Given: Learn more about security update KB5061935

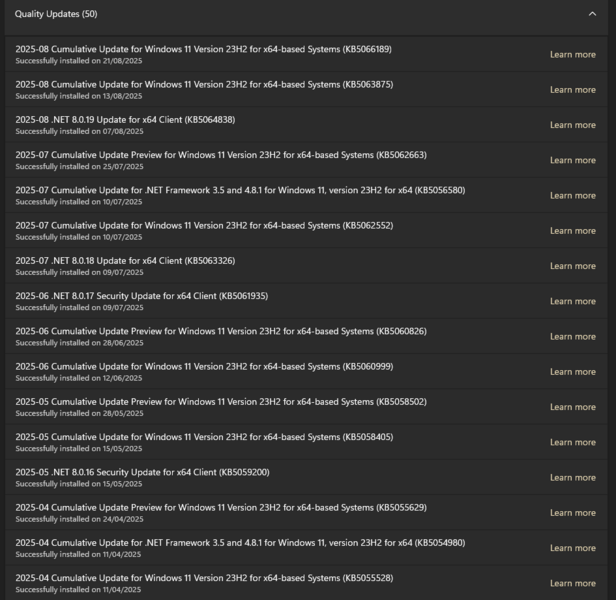Looking at the screenshot, I should [572, 301].
